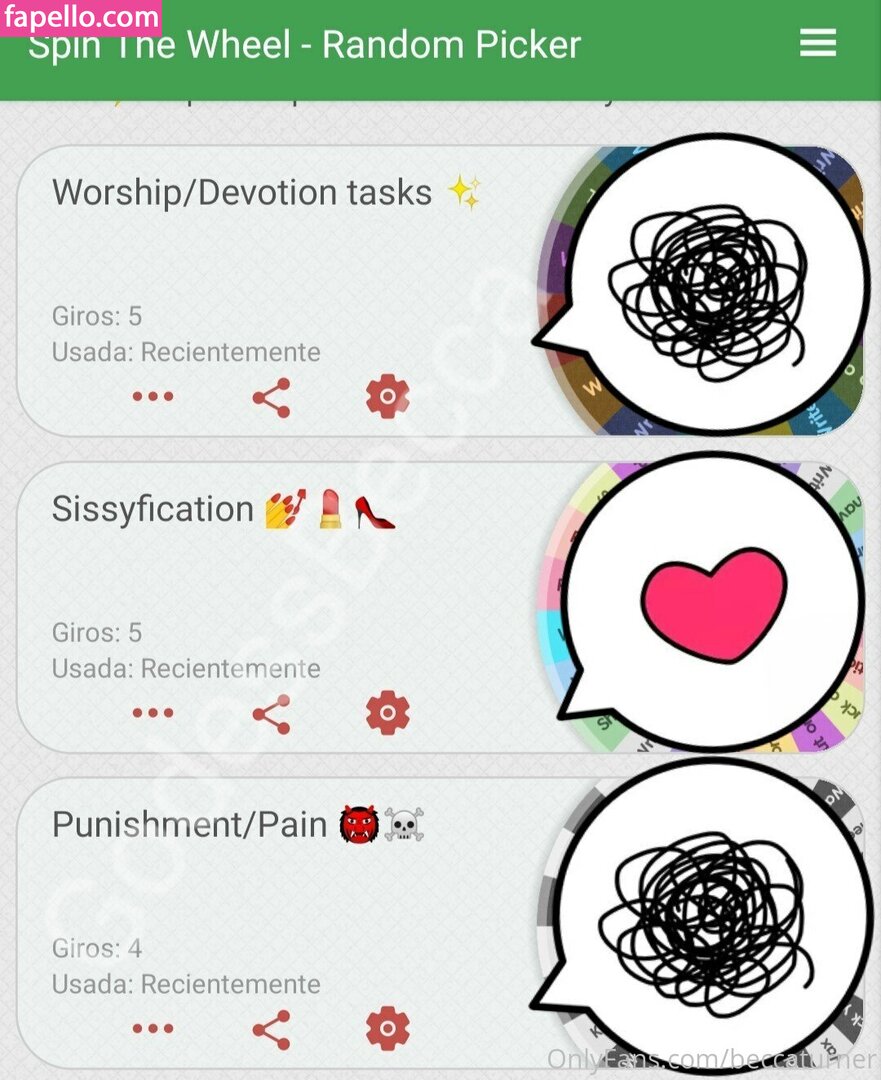Open settings gear for the Sissyfication wheel
881x1080 pixels.
pyautogui.click(x=388, y=713)
